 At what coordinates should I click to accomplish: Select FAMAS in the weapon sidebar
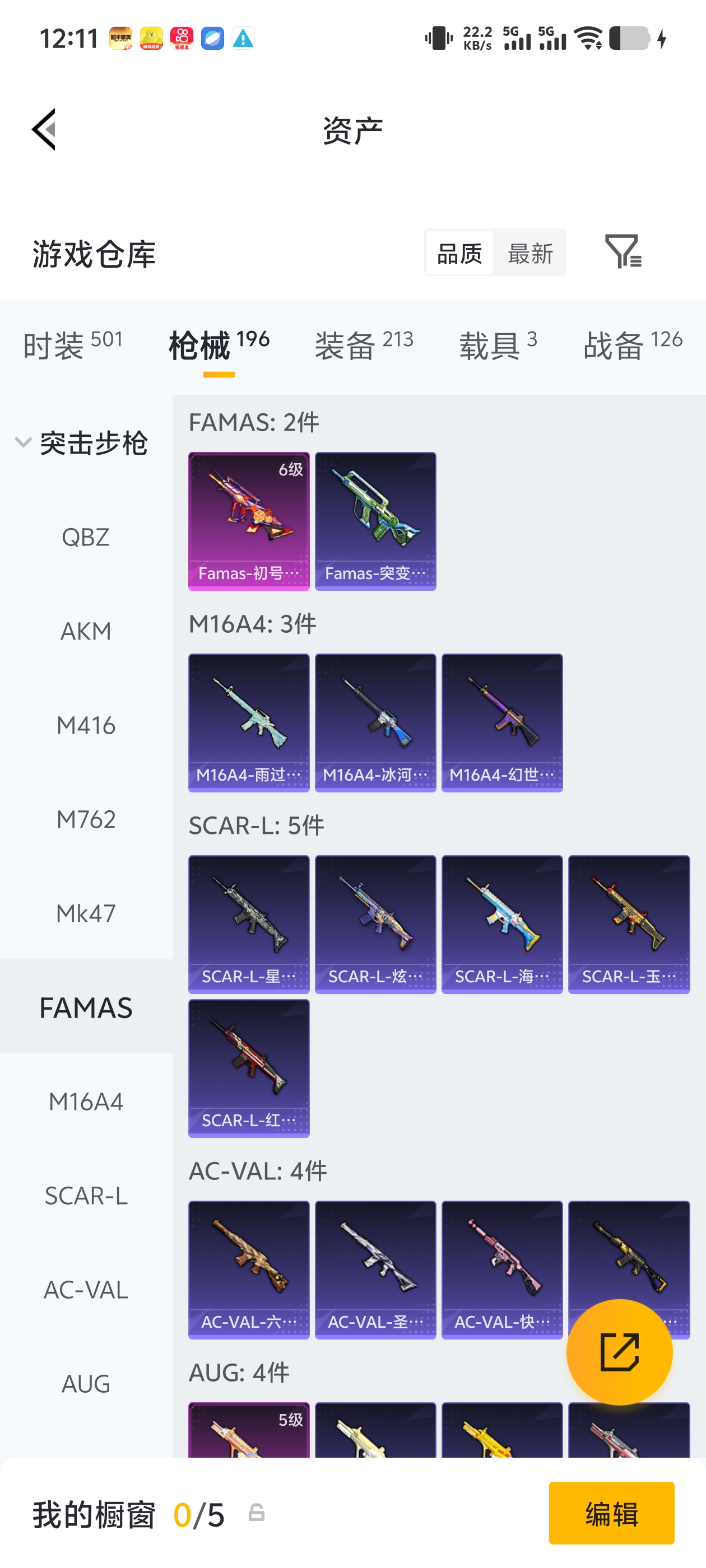(86, 1007)
